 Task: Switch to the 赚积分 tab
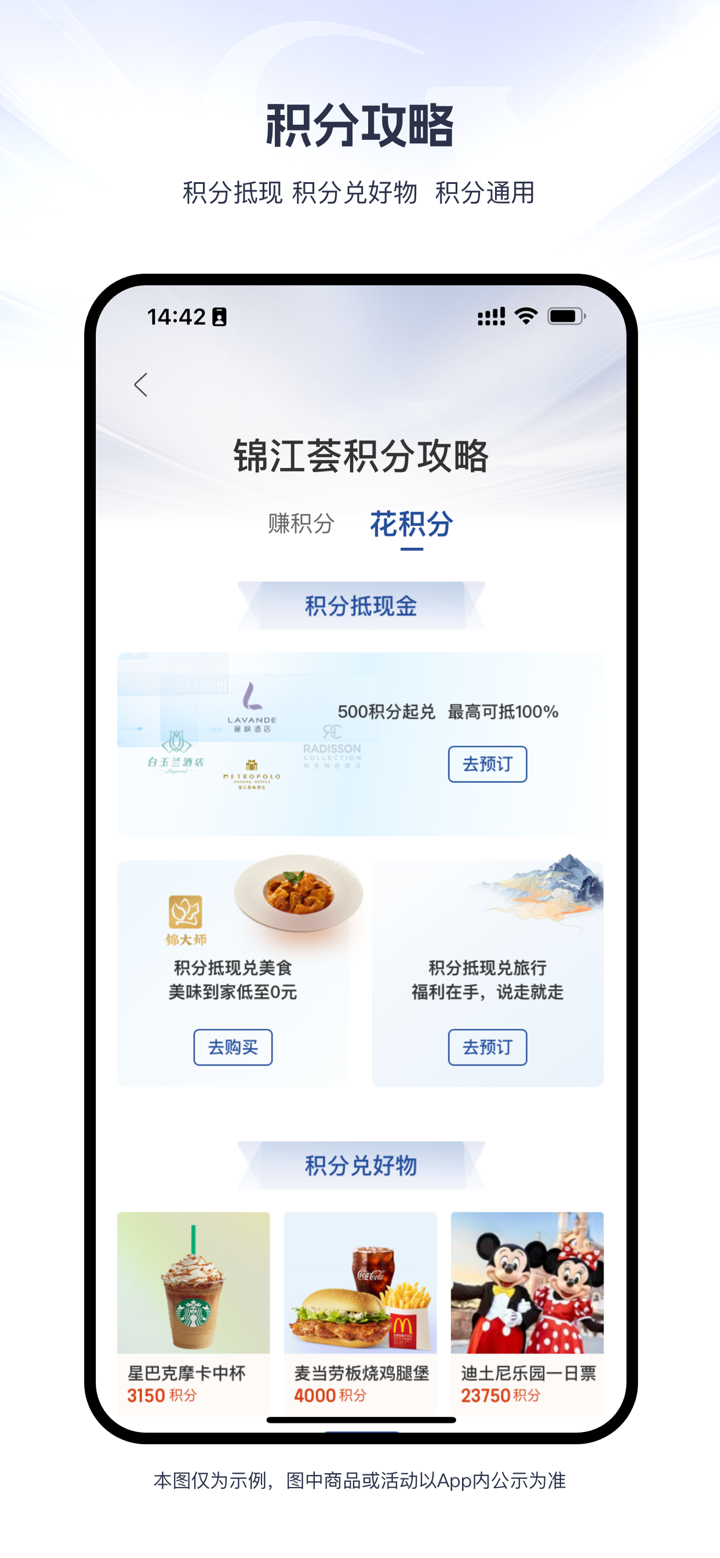300,522
